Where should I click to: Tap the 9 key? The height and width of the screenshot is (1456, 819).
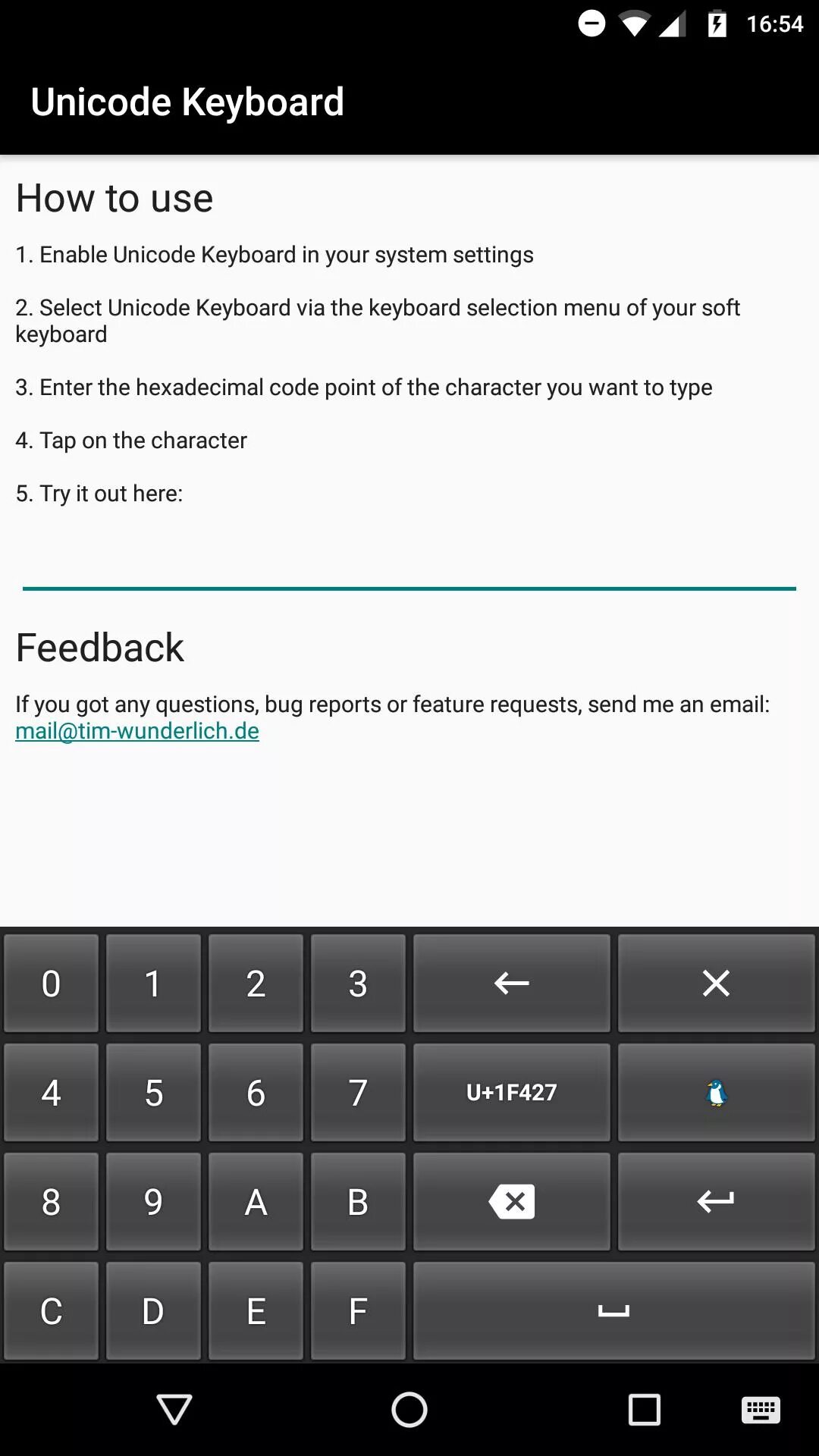(153, 1202)
